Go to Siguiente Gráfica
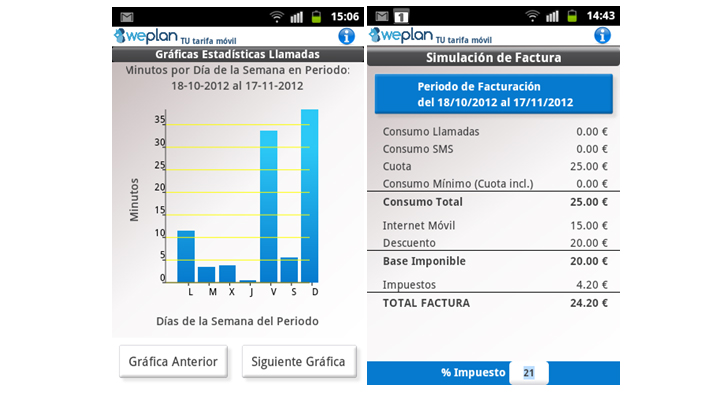The height and width of the screenshot is (402, 720). coord(298,361)
